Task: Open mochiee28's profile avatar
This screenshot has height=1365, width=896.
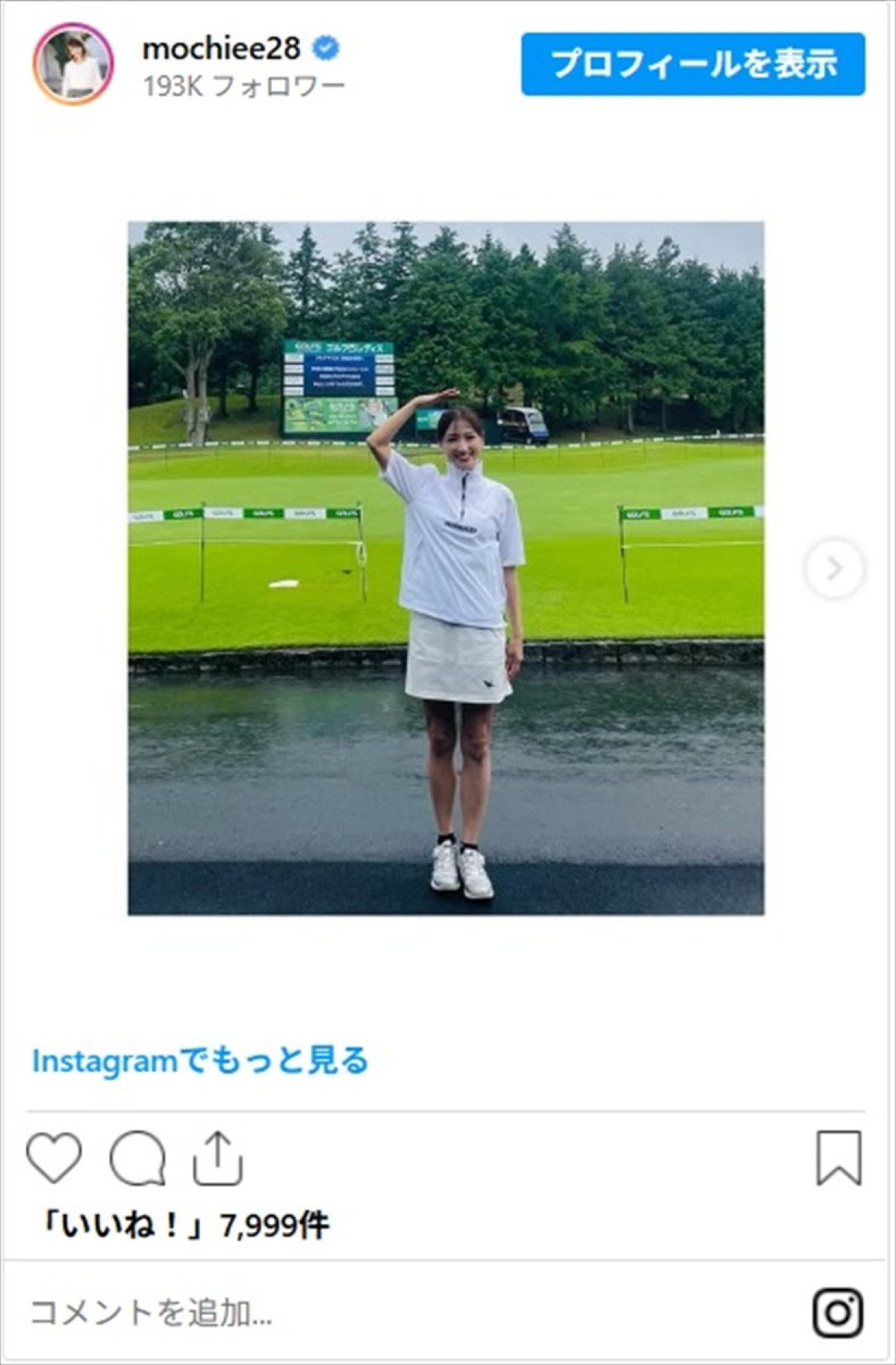Action: click(73, 64)
